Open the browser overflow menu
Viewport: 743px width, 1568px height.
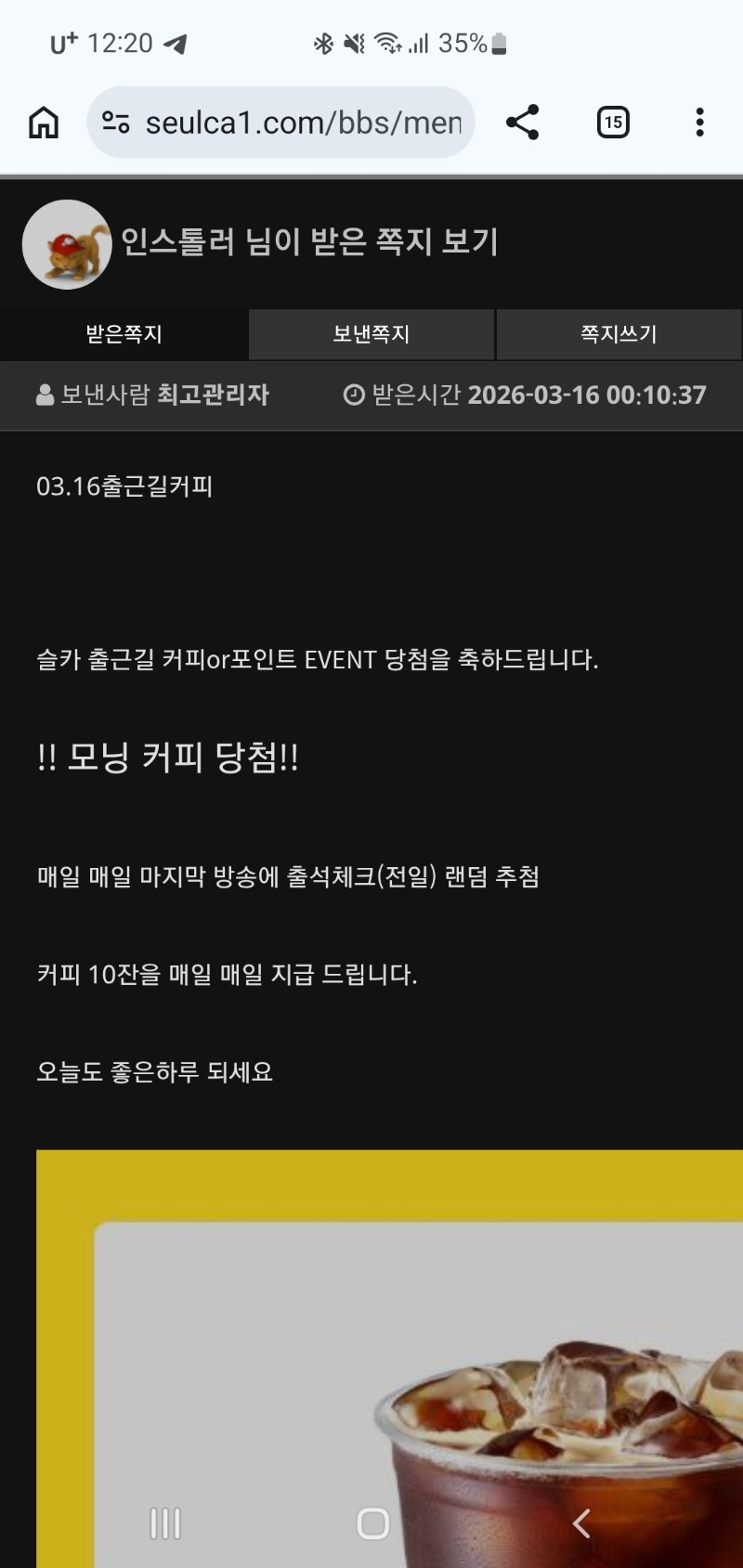click(x=699, y=123)
